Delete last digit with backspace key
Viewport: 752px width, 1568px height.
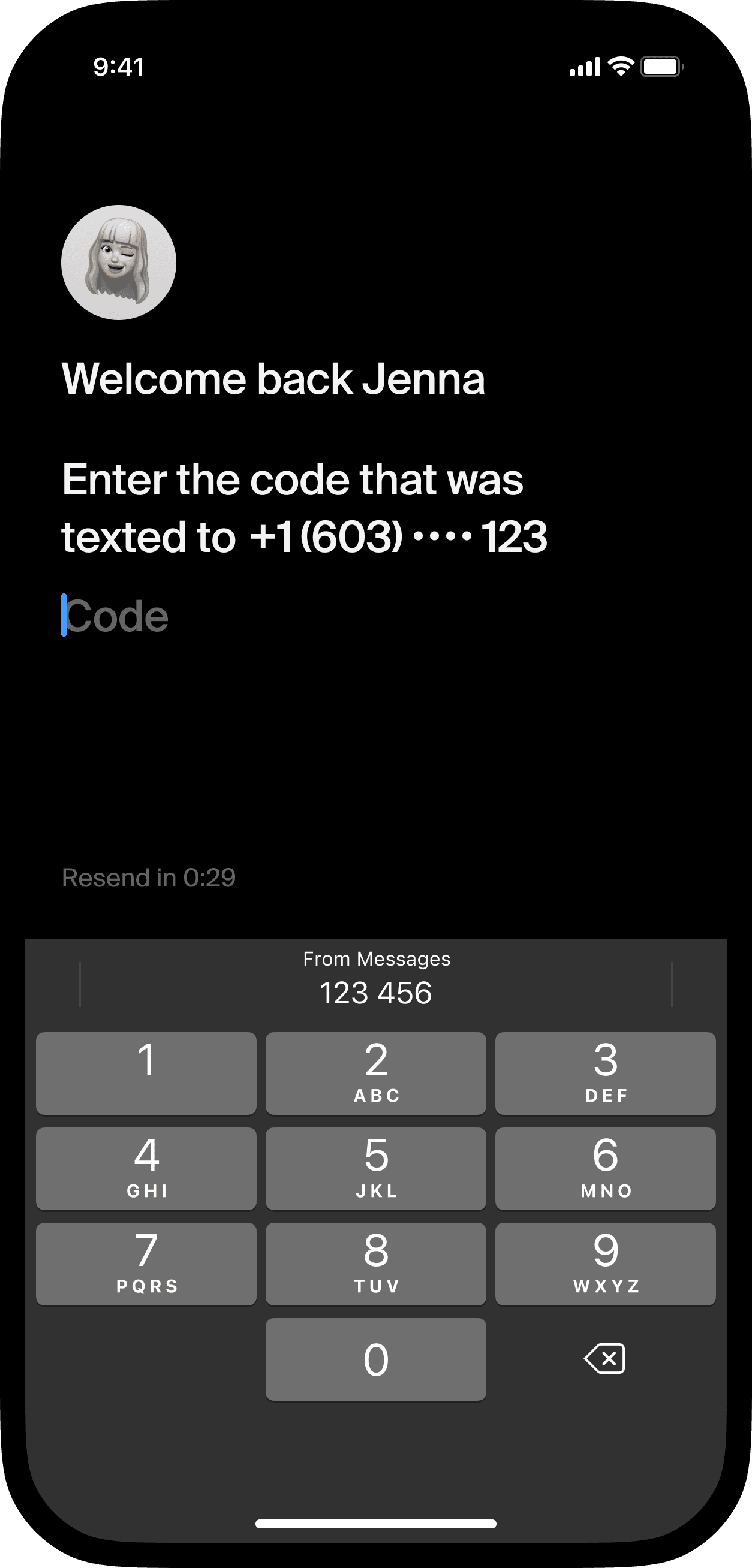coord(604,1359)
